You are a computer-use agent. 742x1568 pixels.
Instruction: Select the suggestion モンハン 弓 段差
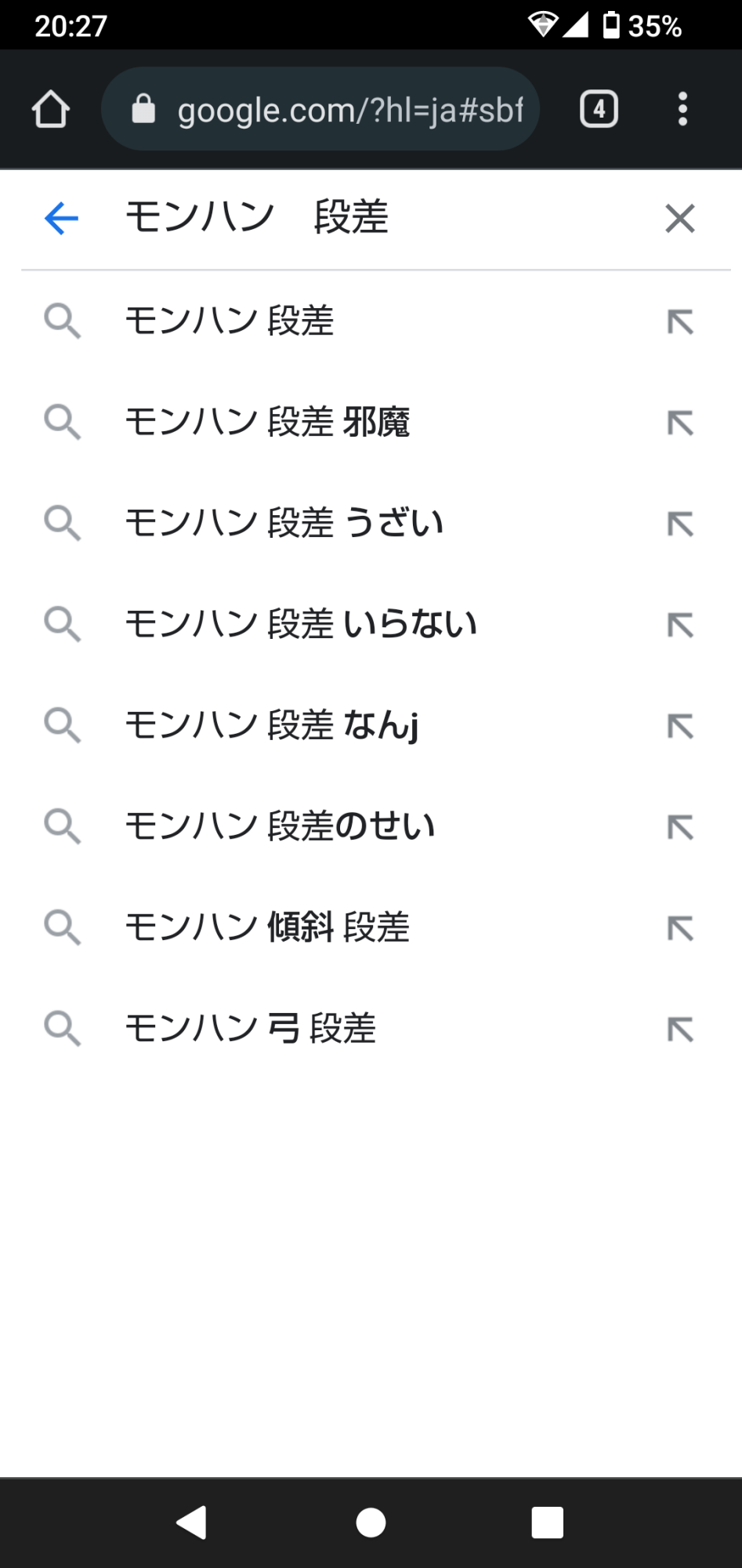pos(371,1029)
